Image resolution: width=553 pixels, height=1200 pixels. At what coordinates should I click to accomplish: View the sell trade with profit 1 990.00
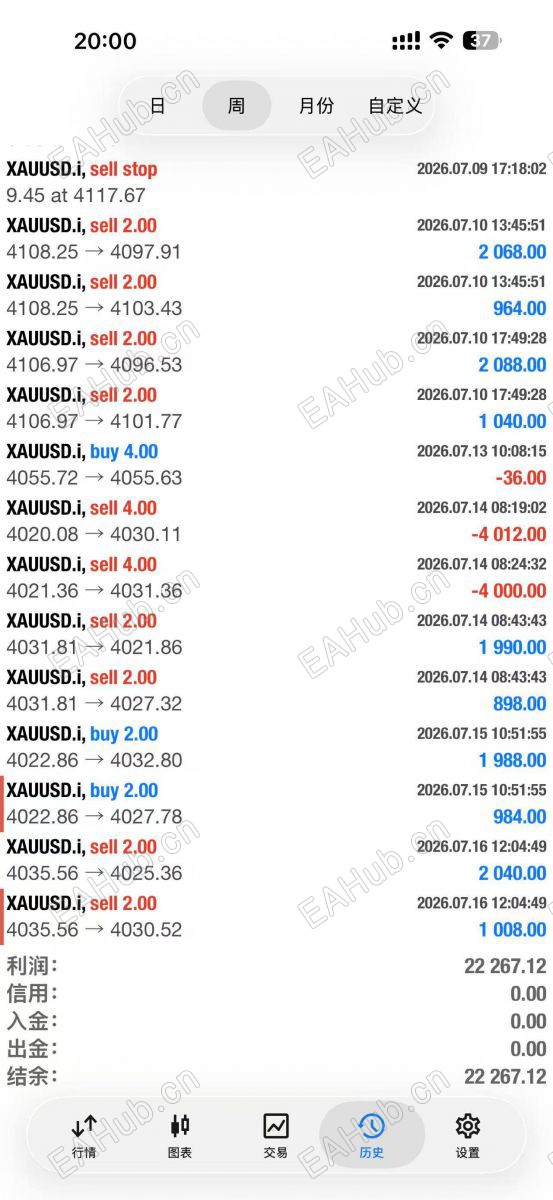[276, 634]
